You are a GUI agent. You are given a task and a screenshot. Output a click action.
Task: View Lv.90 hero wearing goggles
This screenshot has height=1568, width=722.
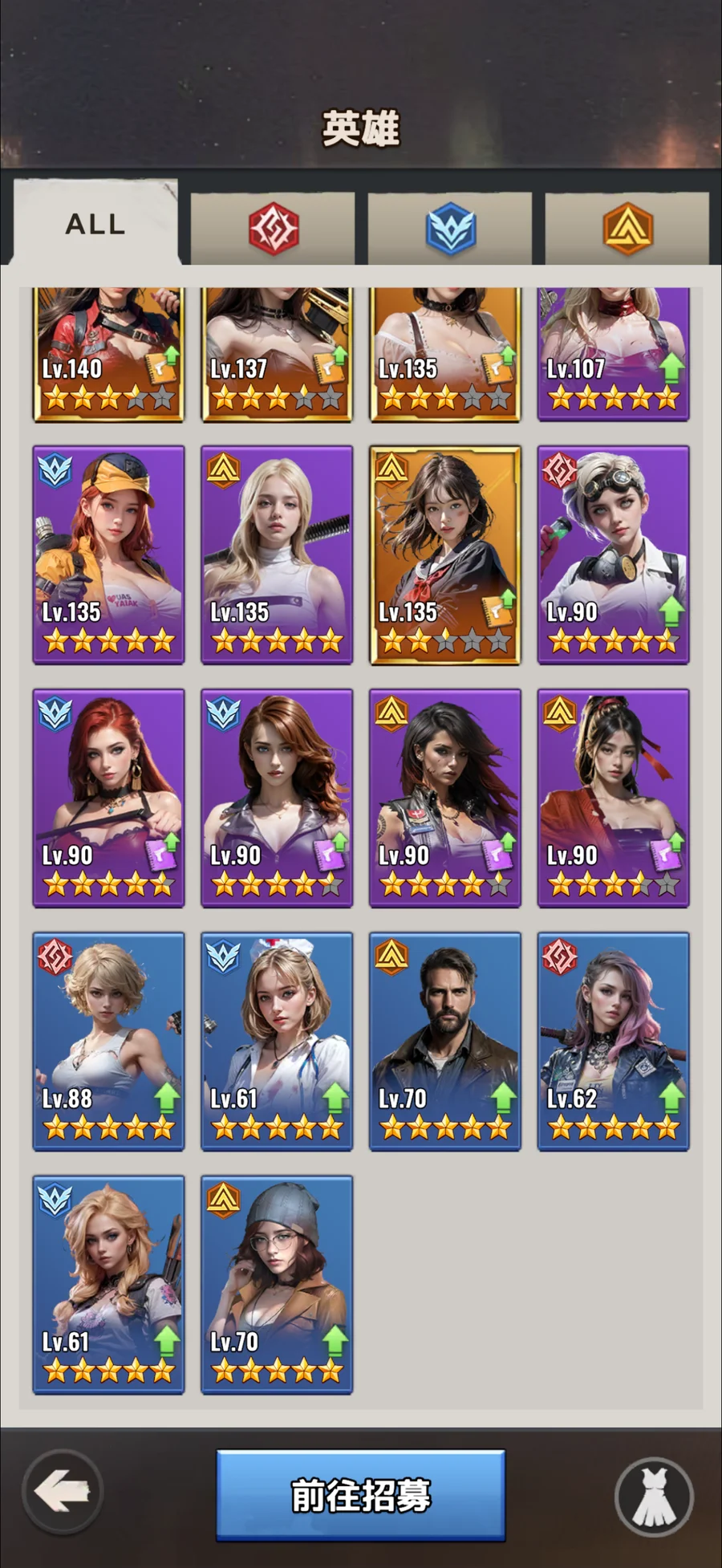[x=613, y=554]
